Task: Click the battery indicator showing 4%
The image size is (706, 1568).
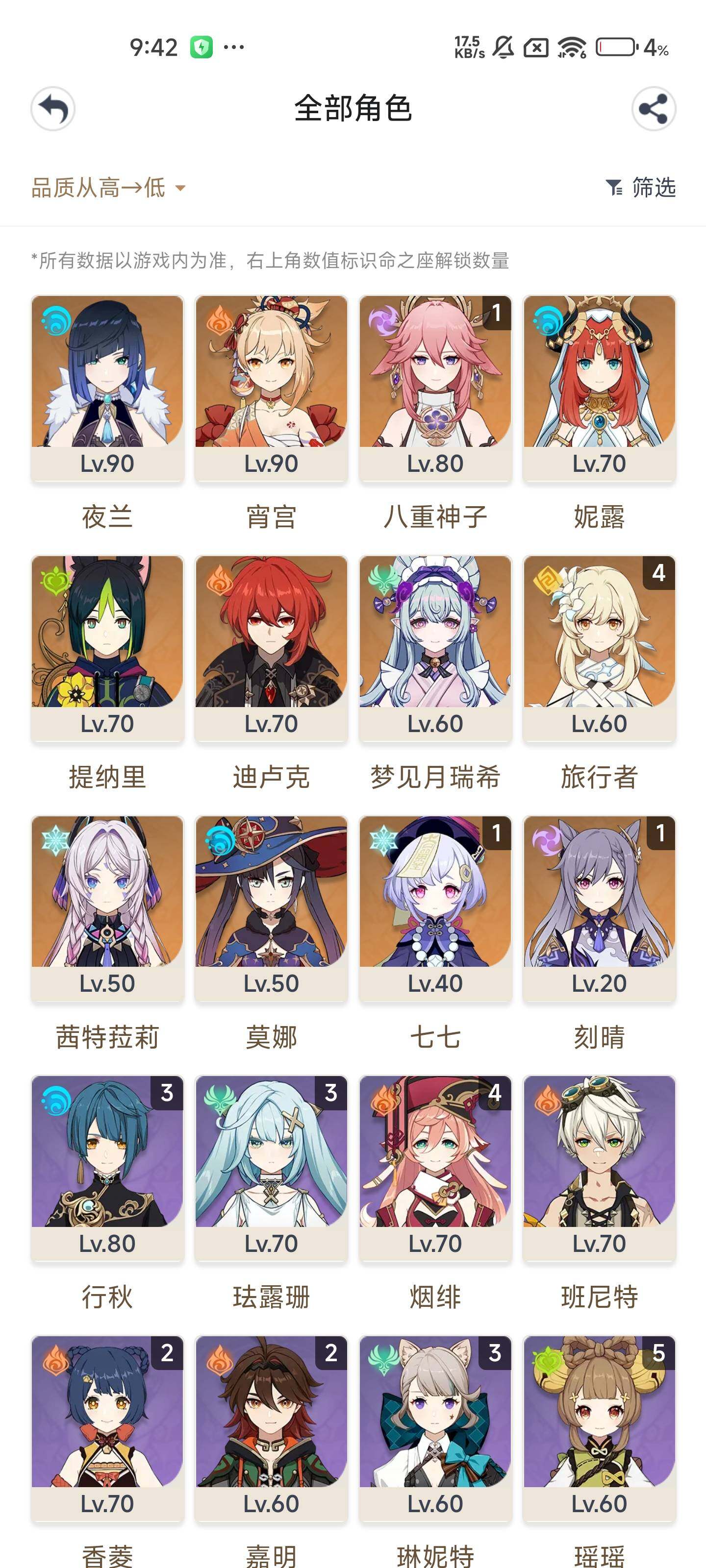Action: tap(615, 46)
